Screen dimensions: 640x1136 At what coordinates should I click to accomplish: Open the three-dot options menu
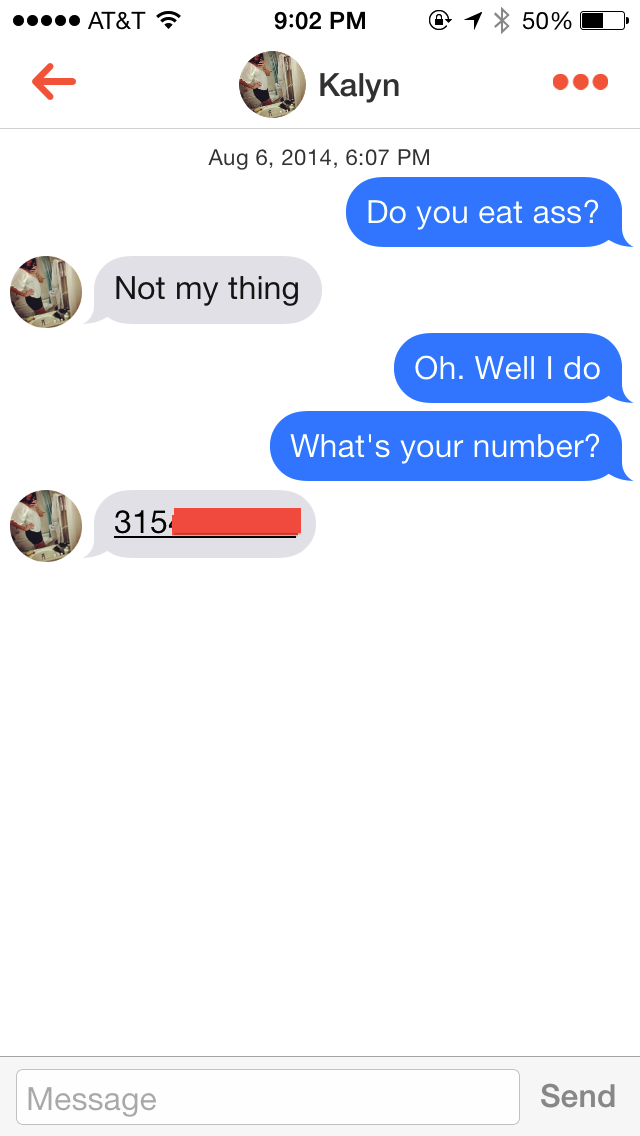click(x=580, y=83)
